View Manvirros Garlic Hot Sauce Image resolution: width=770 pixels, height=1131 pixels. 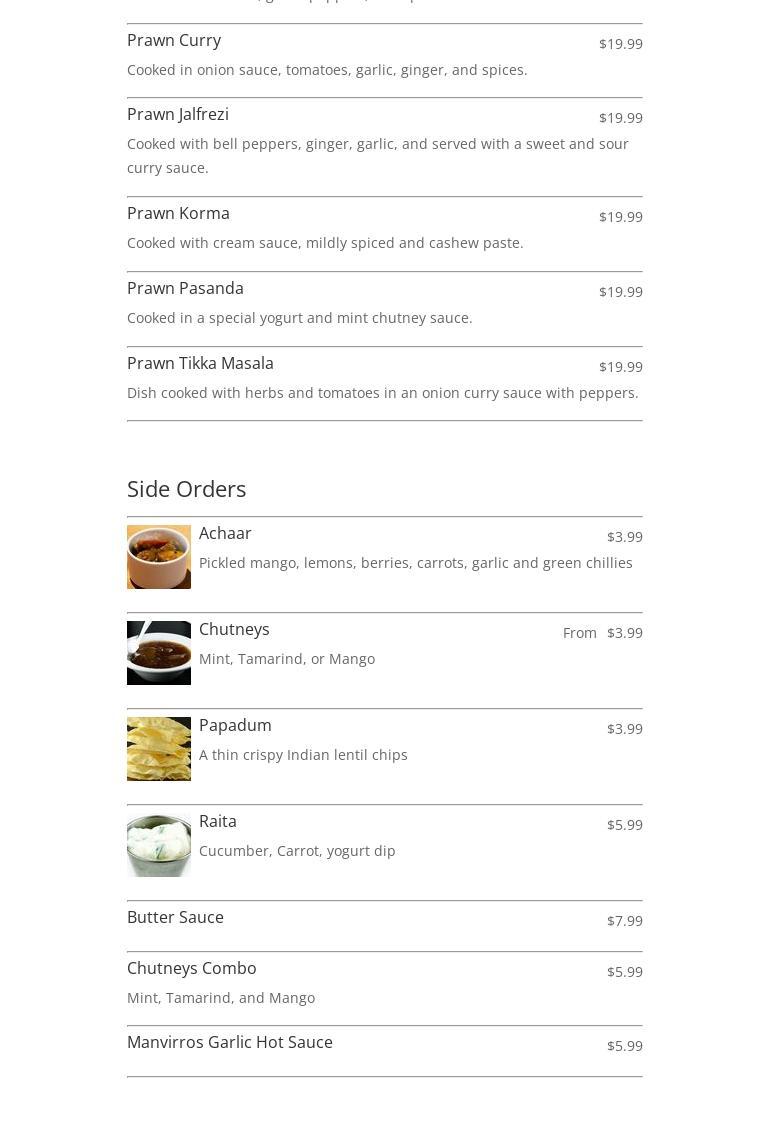230,1043
